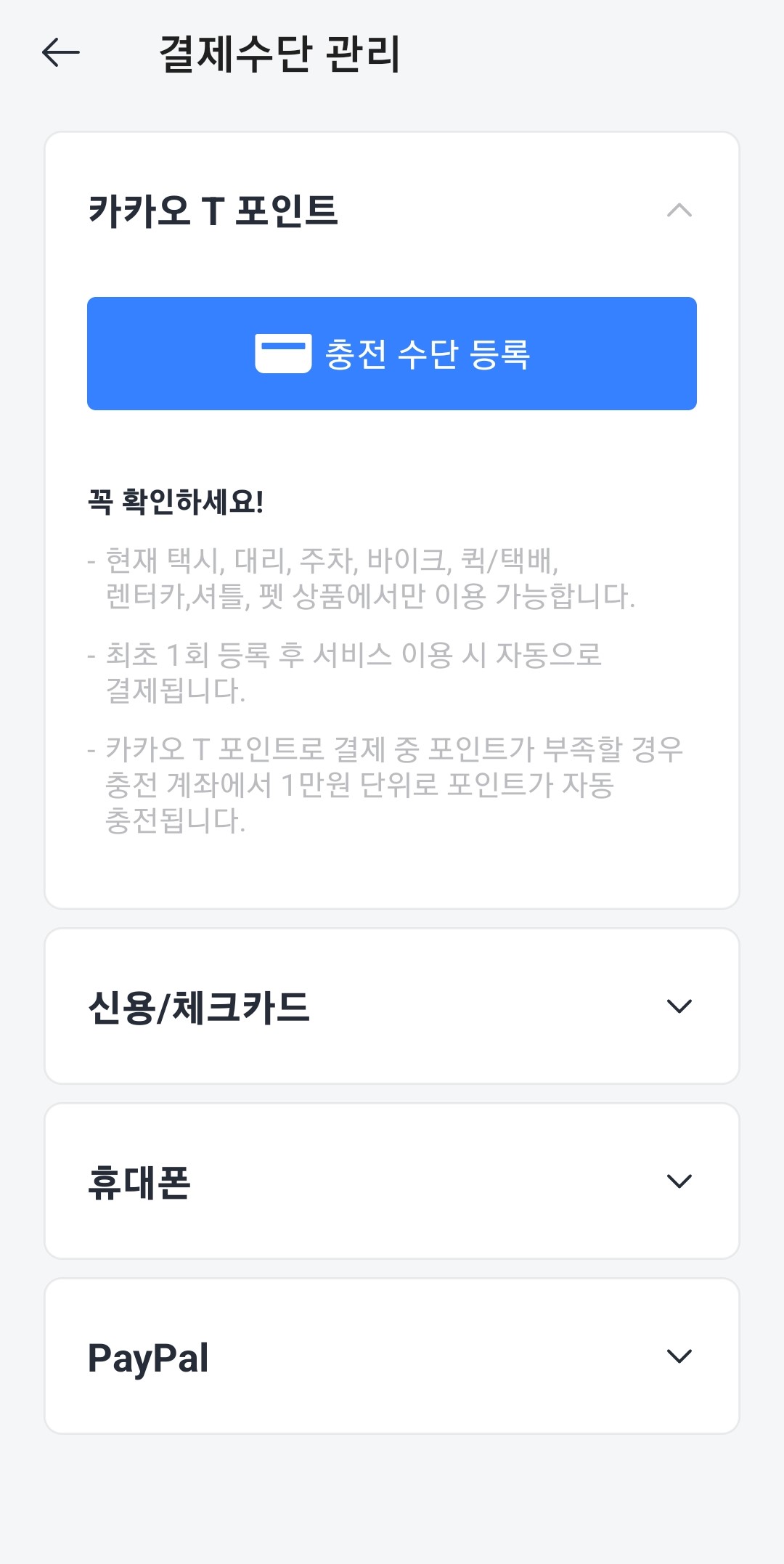Screen dimensions: 784x1564
Task: Click the chevron next to 휴대폰
Action: 680,1181
